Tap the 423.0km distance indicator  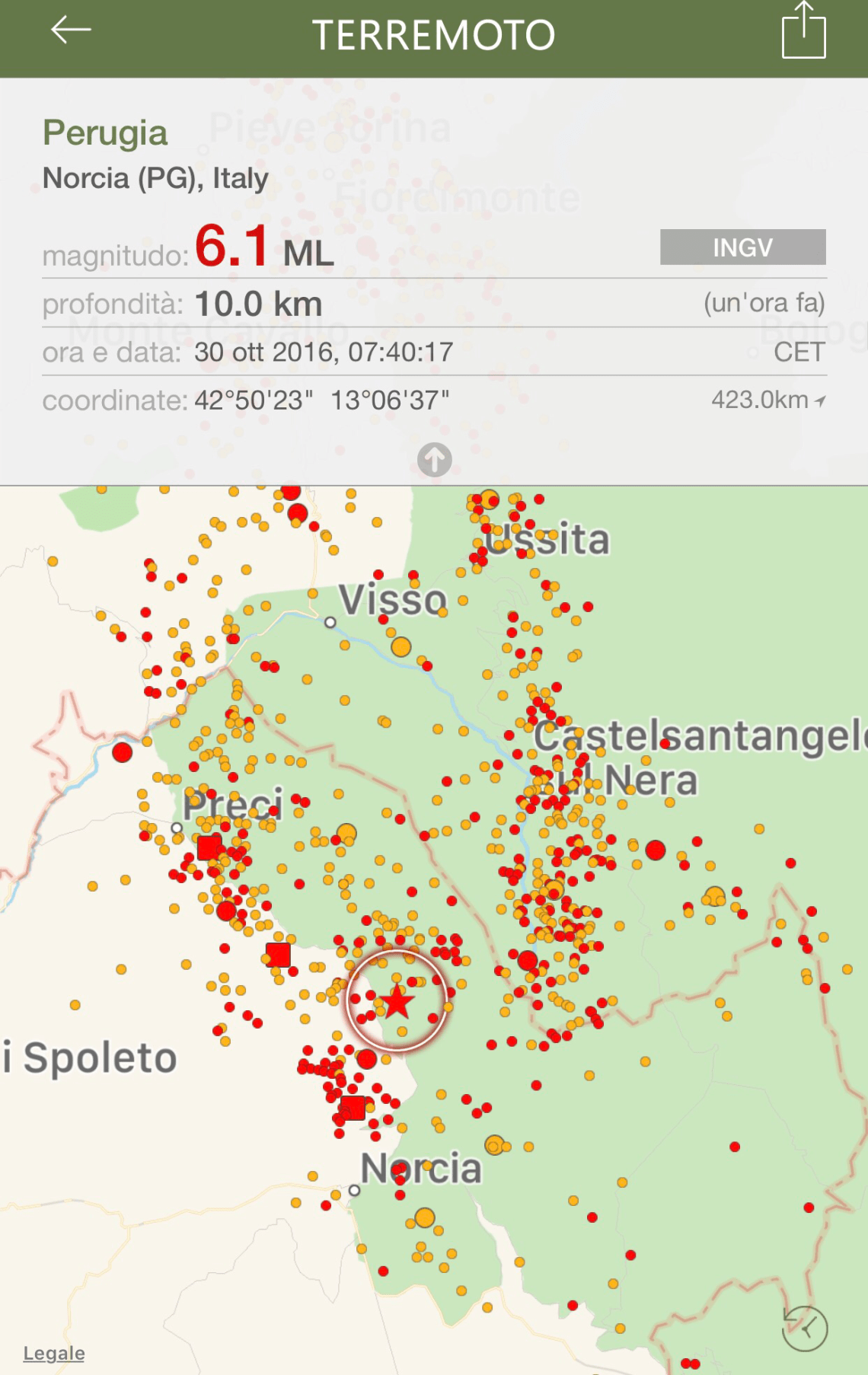pos(767,400)
